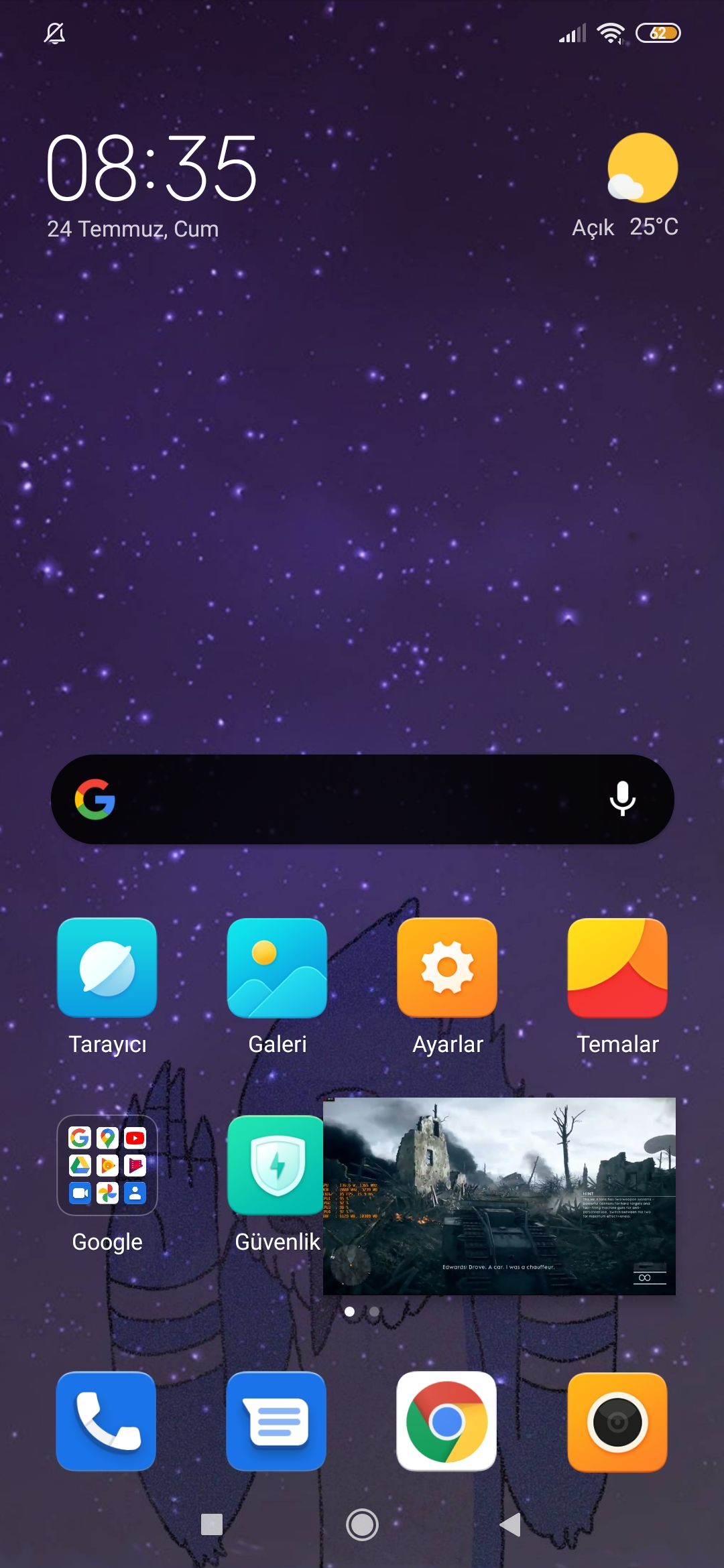Open the Tarayıcı browser app
Image resolution: width=724 pixels, height=1568 pixels.
pos(107,968)
